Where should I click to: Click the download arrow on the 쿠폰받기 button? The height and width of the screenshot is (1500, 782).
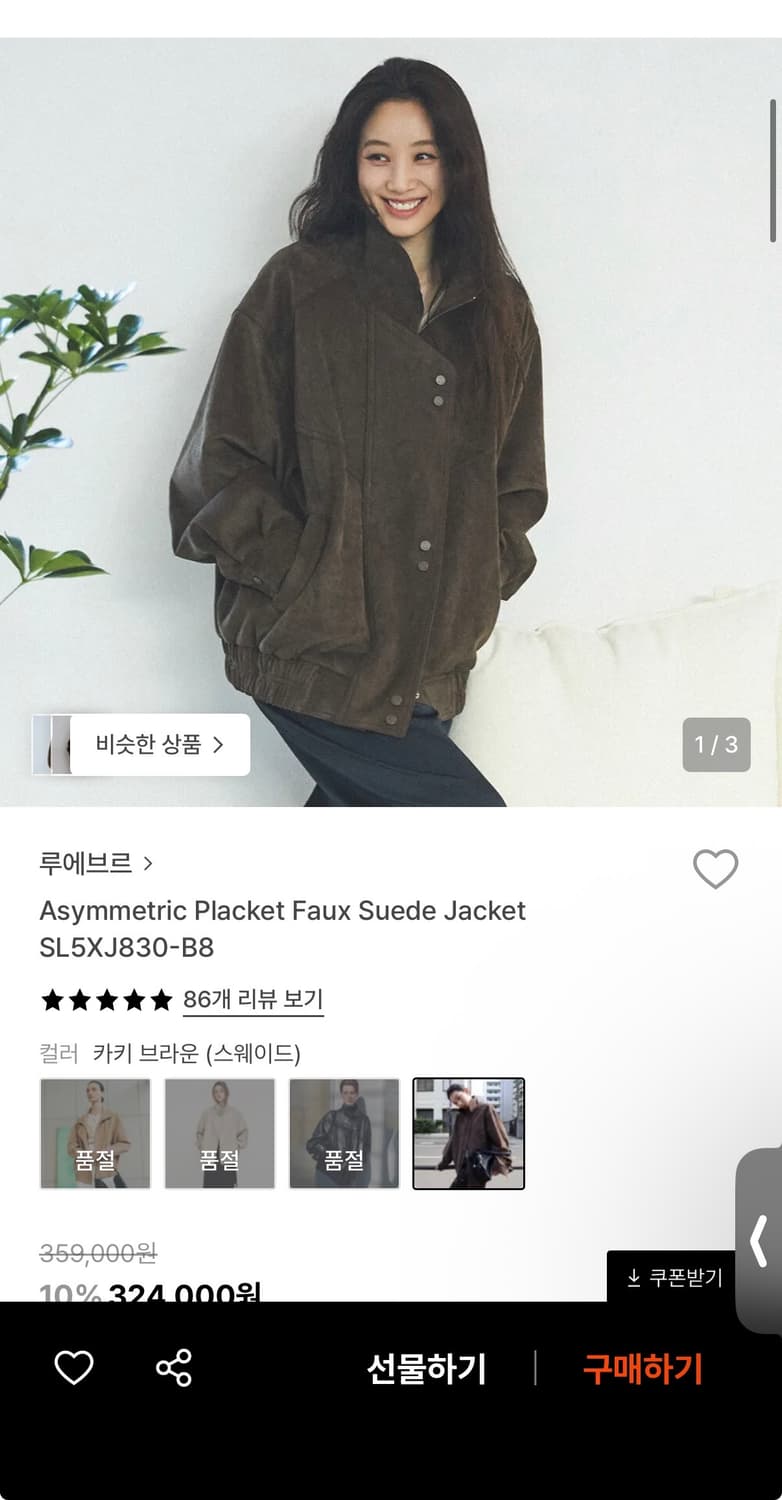click(634, 1275)
